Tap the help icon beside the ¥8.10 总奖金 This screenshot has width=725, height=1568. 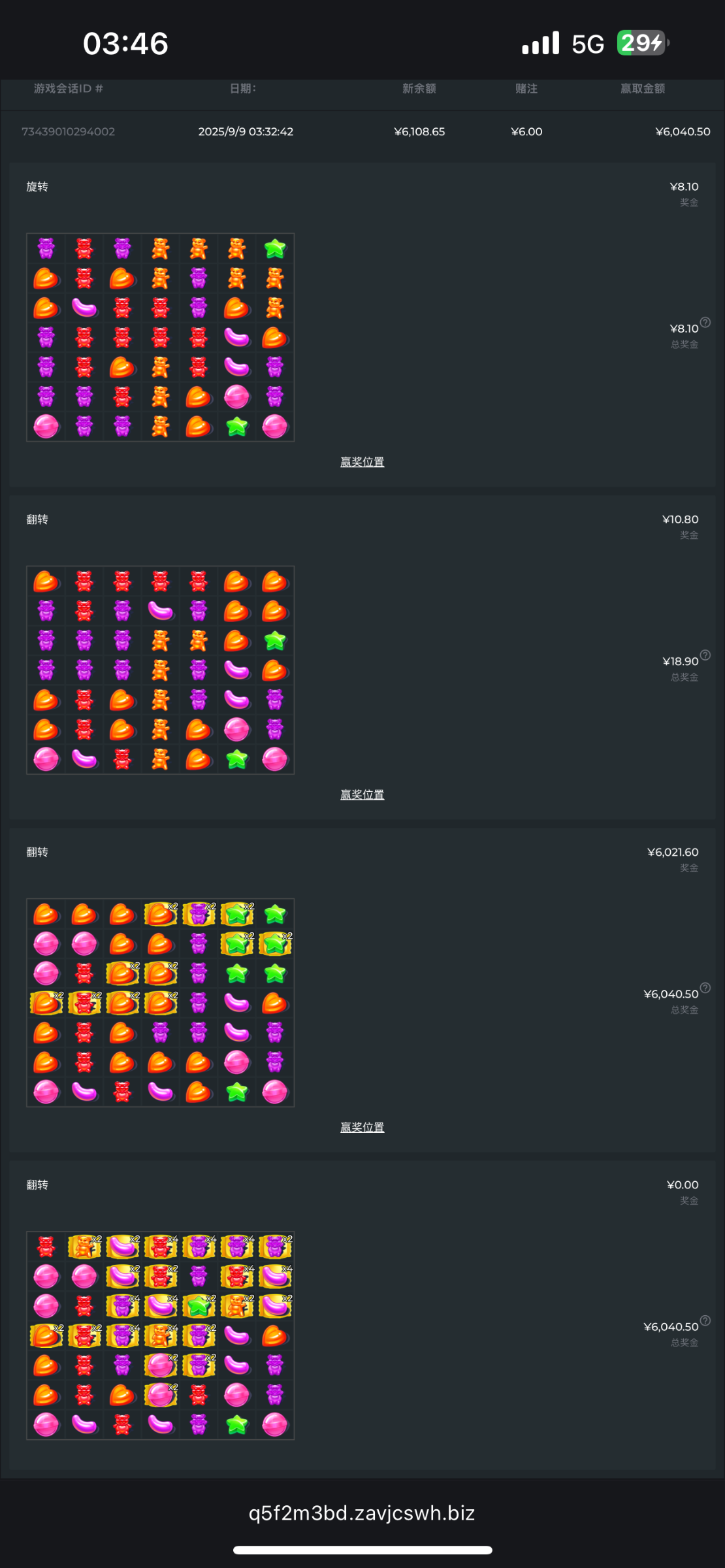(x=705, y=322)
